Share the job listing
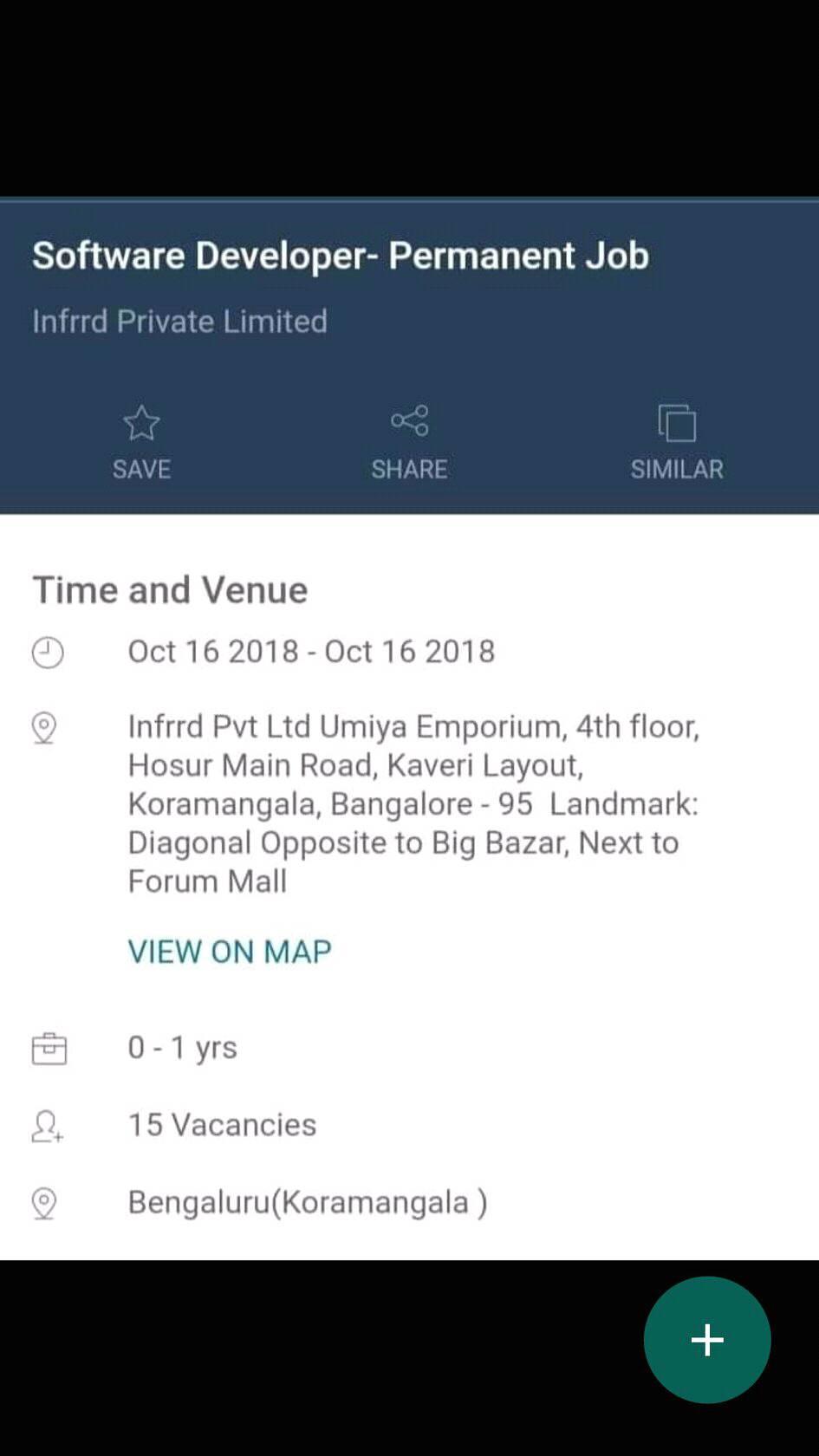The width and height of the screenshot is (819, 1456). pyautogui.click(x=409, y=444)
